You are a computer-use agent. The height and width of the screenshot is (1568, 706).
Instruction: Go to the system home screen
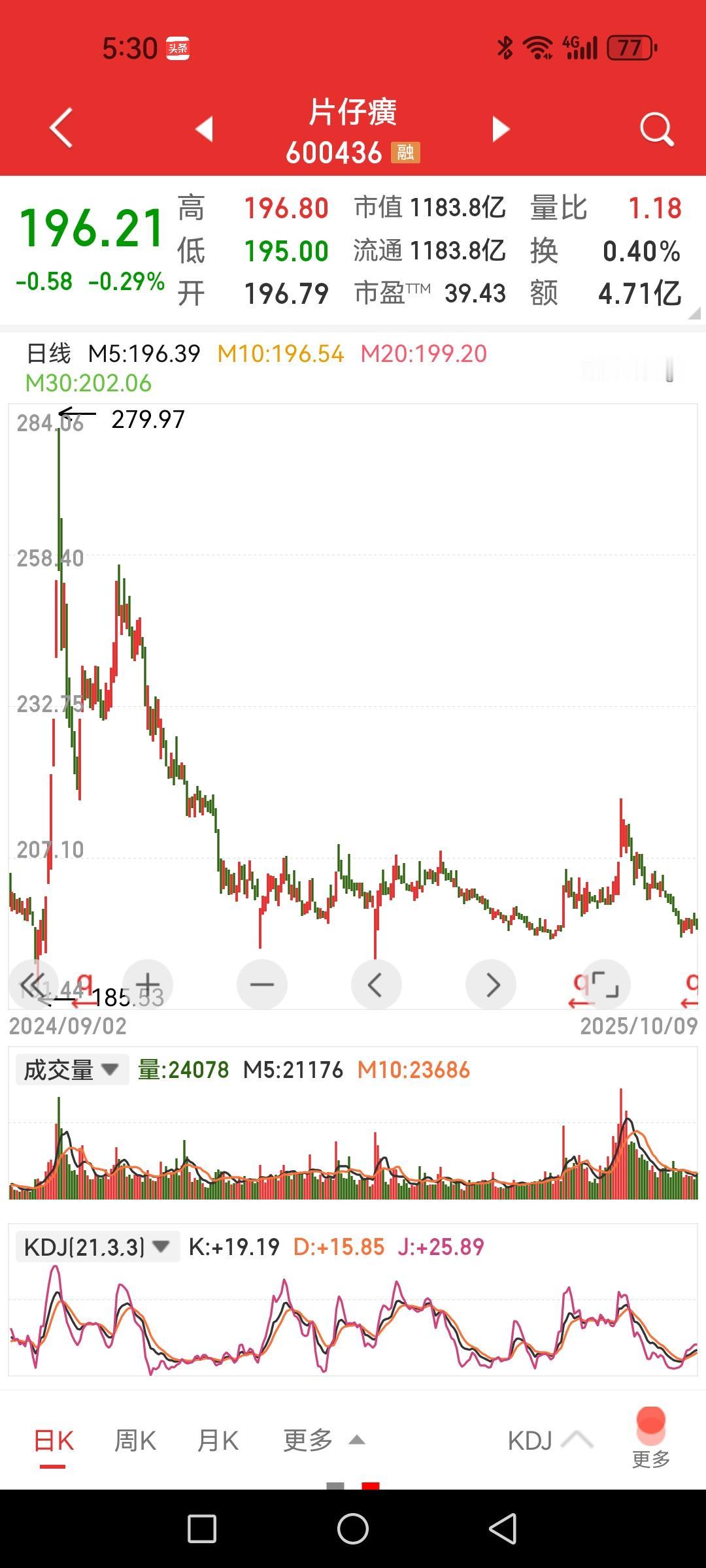pyautogui.click(x=353, y=1529)
